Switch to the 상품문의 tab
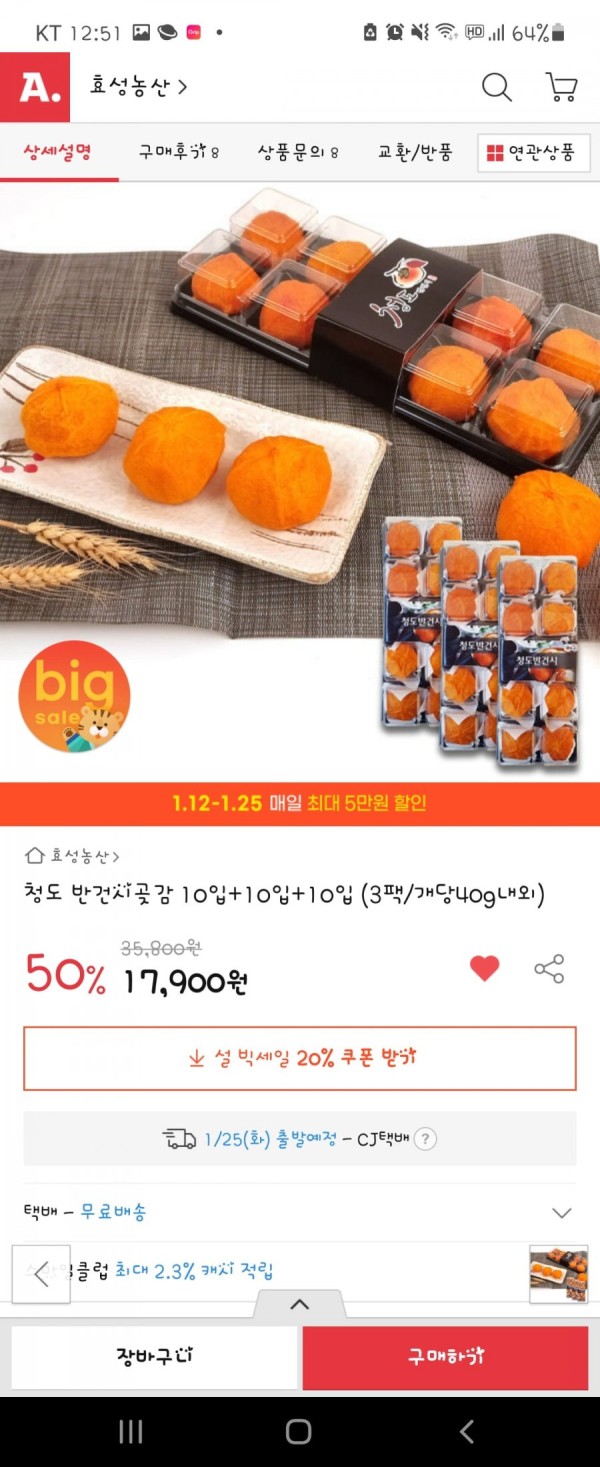This screenshot has height=1467, width=600. tap(298, 152)
